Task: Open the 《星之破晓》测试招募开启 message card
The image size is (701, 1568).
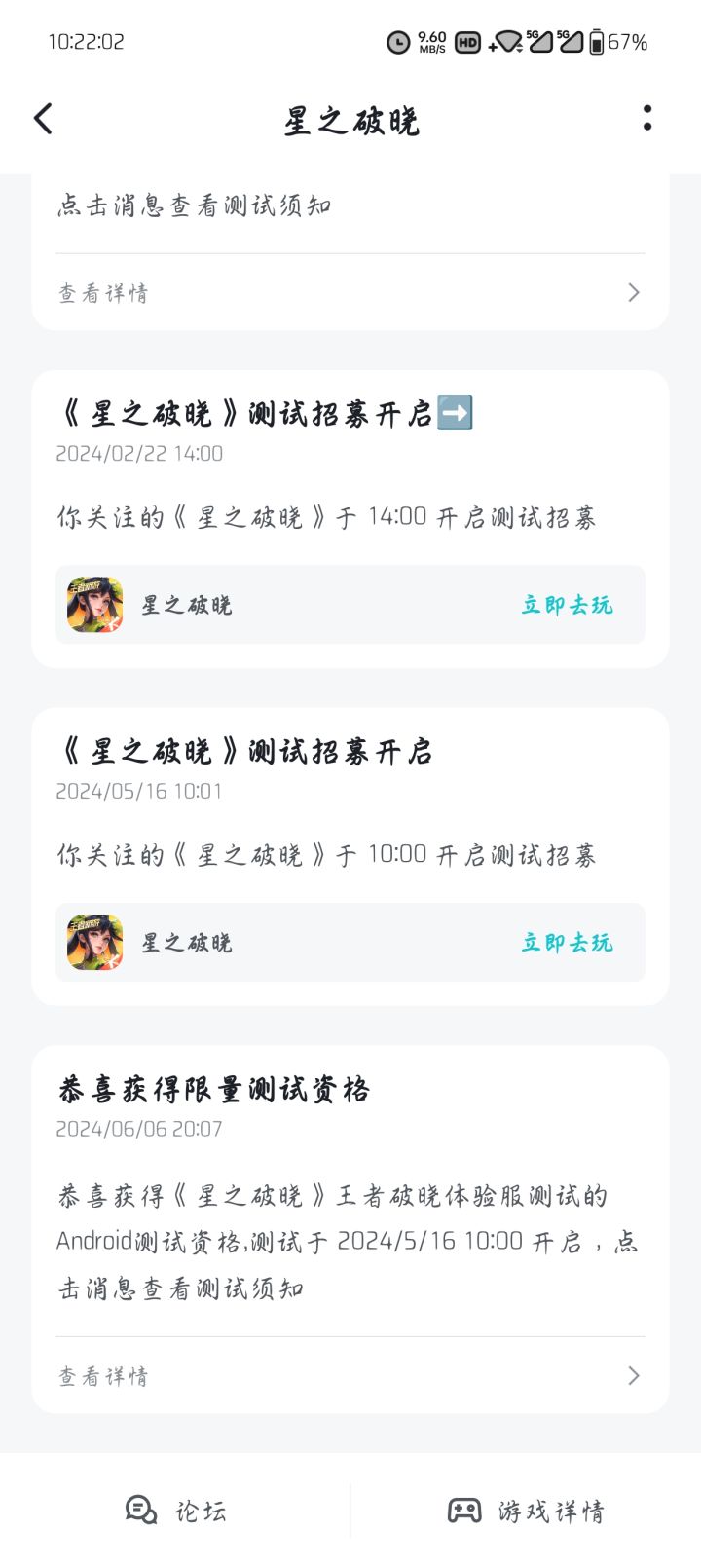Action: point(246,412)
